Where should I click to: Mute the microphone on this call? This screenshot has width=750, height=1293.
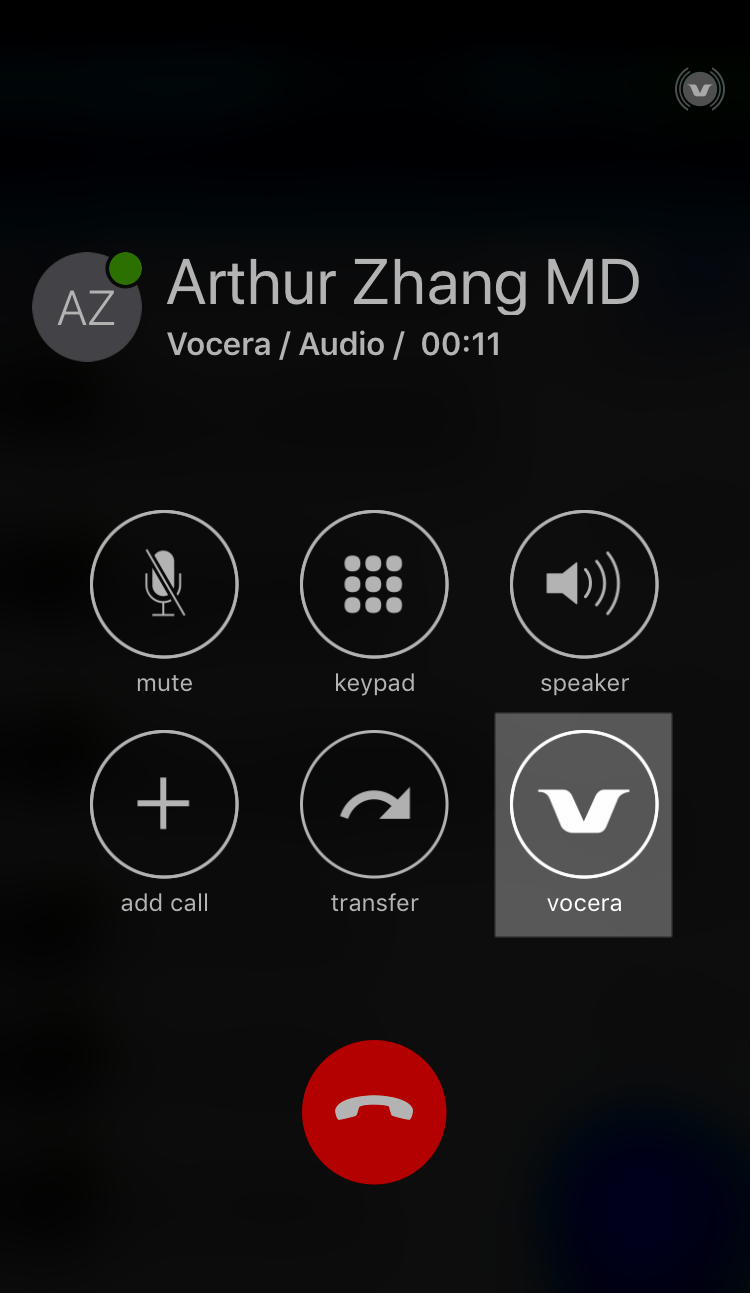click(x=164, y=584)
